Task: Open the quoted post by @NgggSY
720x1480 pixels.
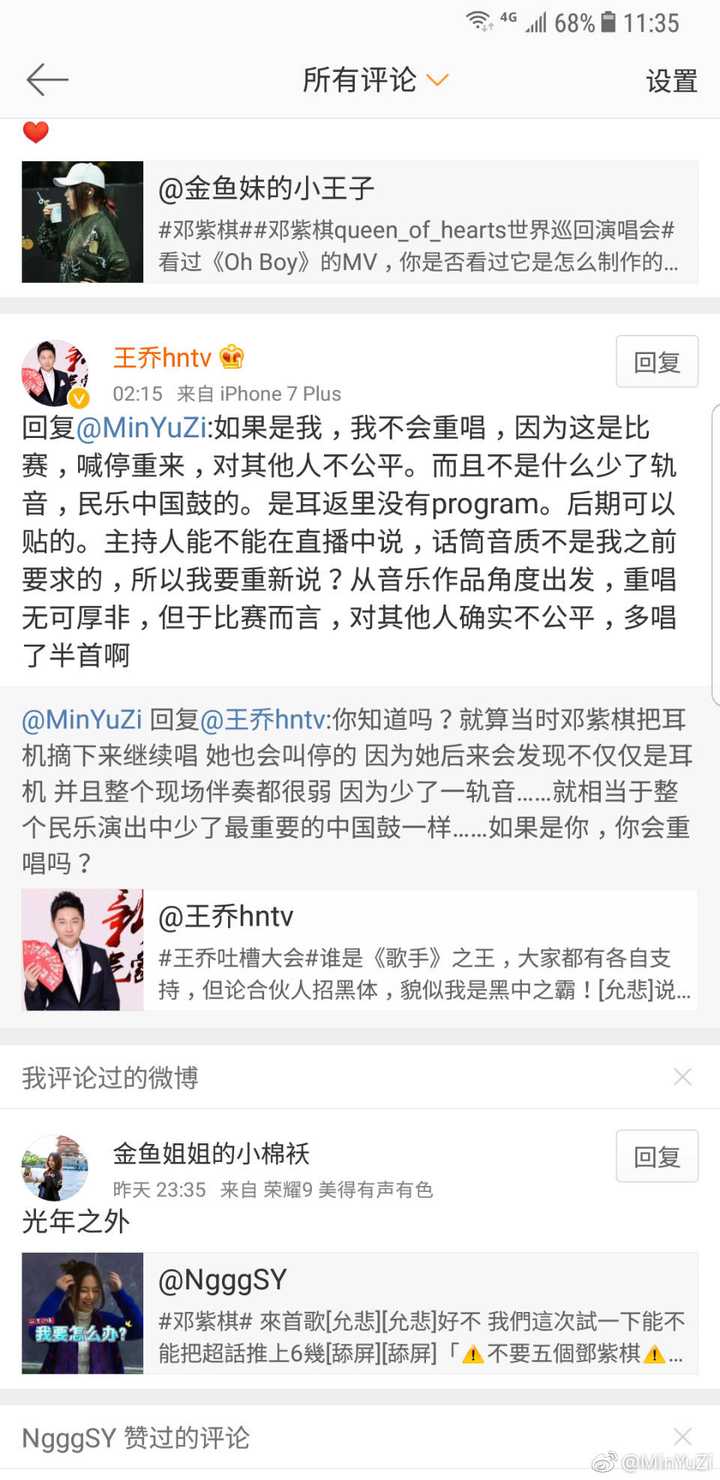Action: point(360,1312)
